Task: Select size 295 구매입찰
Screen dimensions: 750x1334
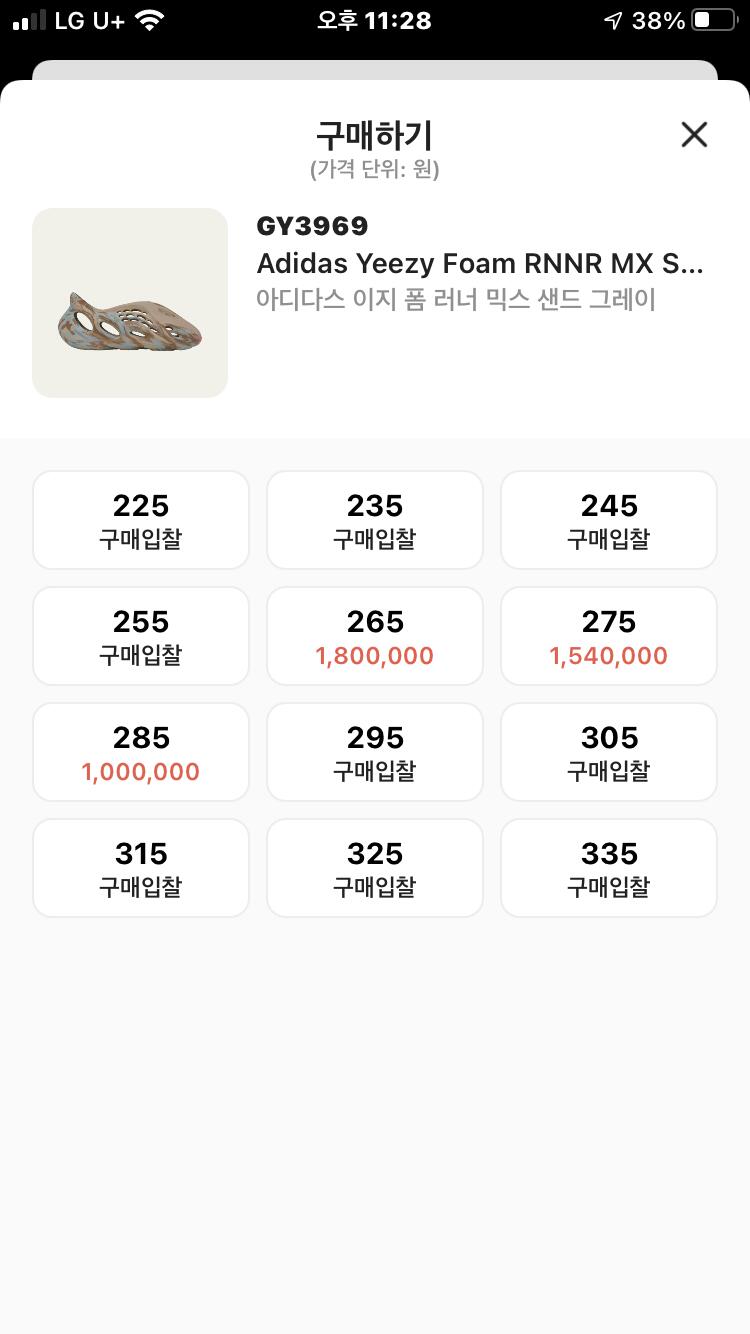Action: [x=375, y=752]
